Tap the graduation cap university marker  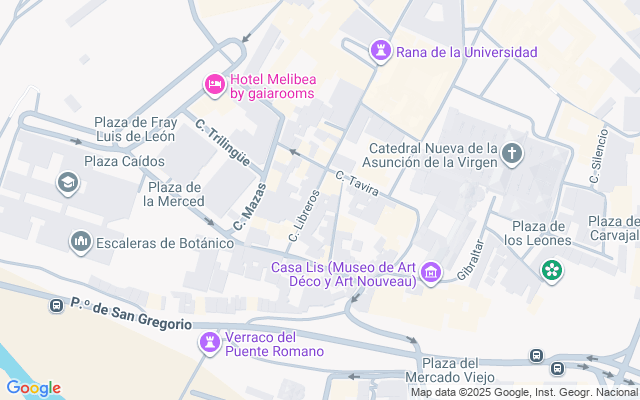click(x=68, y=183)
